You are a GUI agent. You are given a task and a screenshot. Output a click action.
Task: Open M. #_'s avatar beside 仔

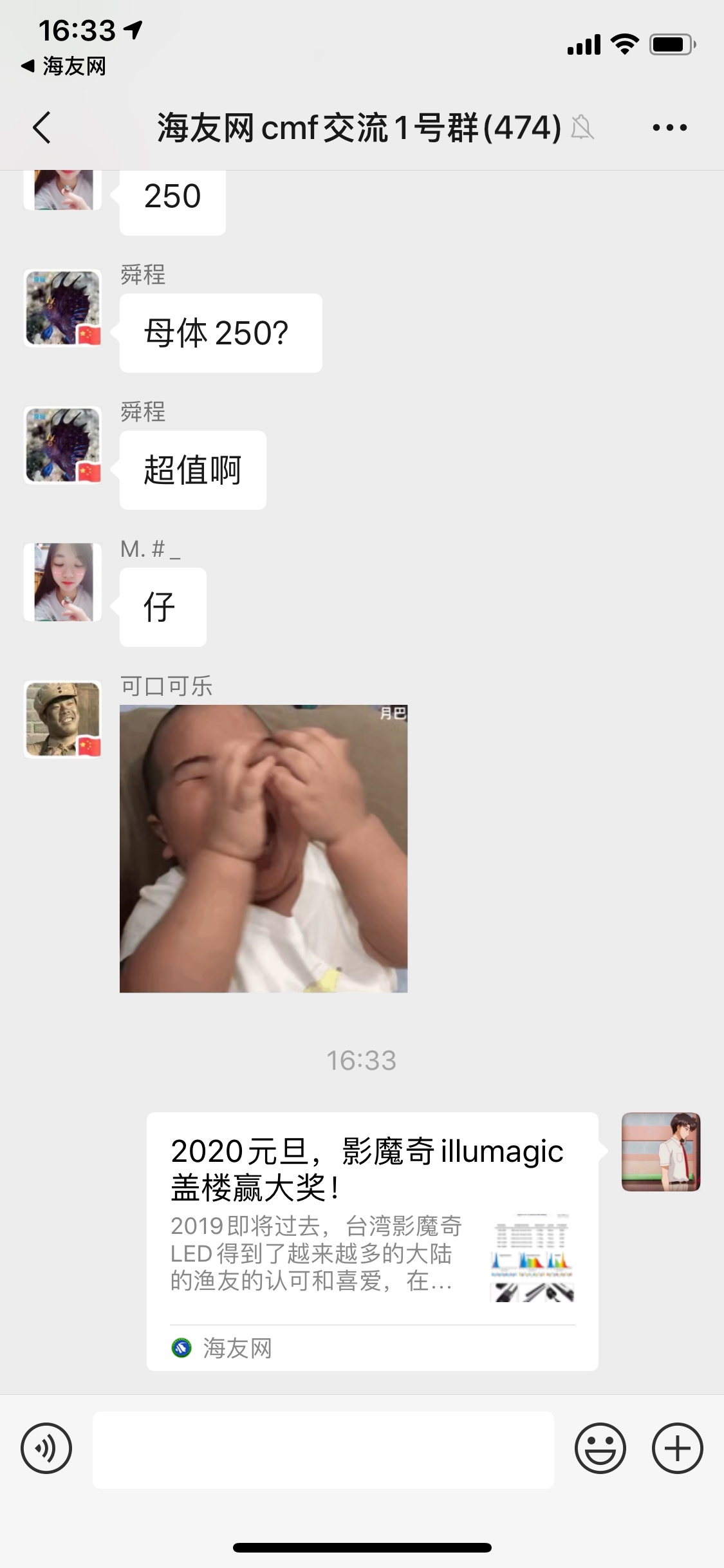63,582
